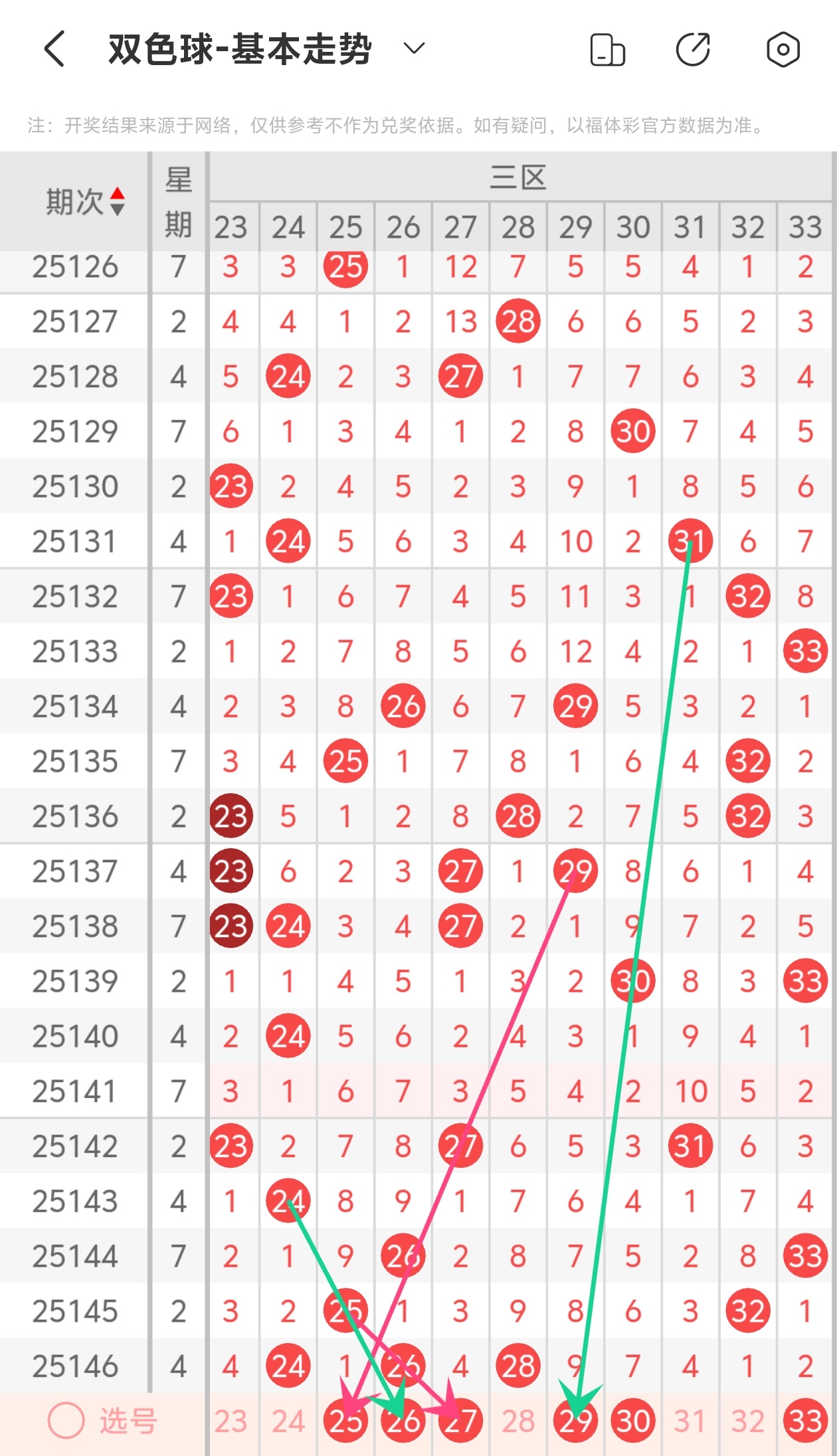Add number 28 in the 选号 row
The image size is (837, 1456).
point(518,1422)
